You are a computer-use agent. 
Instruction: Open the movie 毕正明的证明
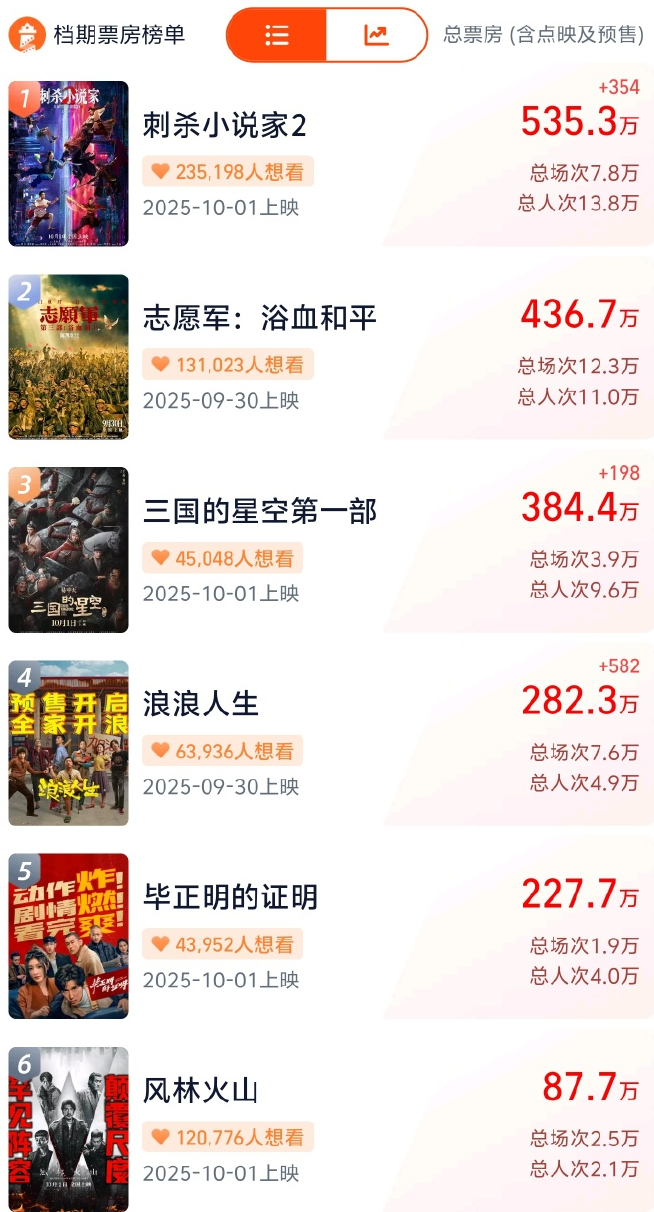coord(230,897)
